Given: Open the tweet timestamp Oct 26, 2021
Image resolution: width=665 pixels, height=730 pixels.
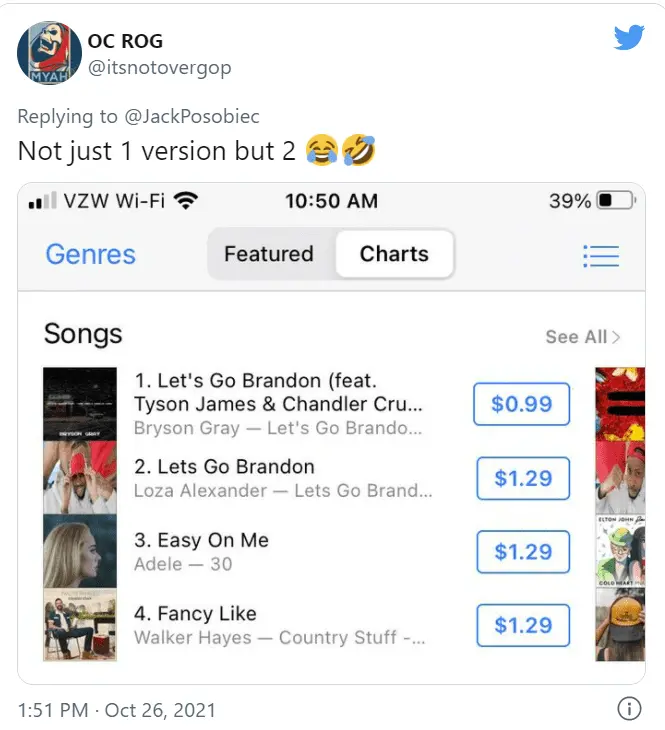Looking at the screenshot, I should [116, 710].
